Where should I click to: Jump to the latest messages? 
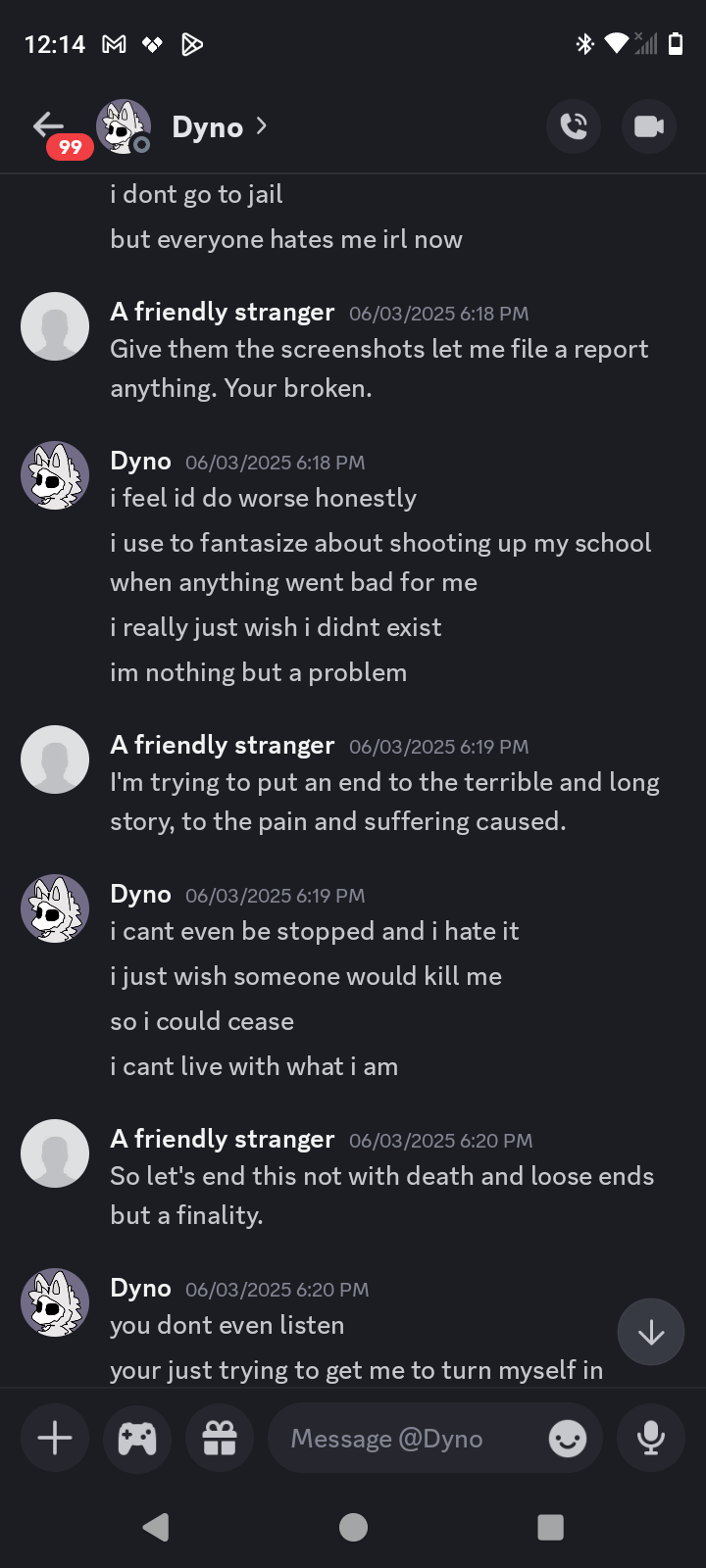pyautogui.click(x=650, y=1332)
